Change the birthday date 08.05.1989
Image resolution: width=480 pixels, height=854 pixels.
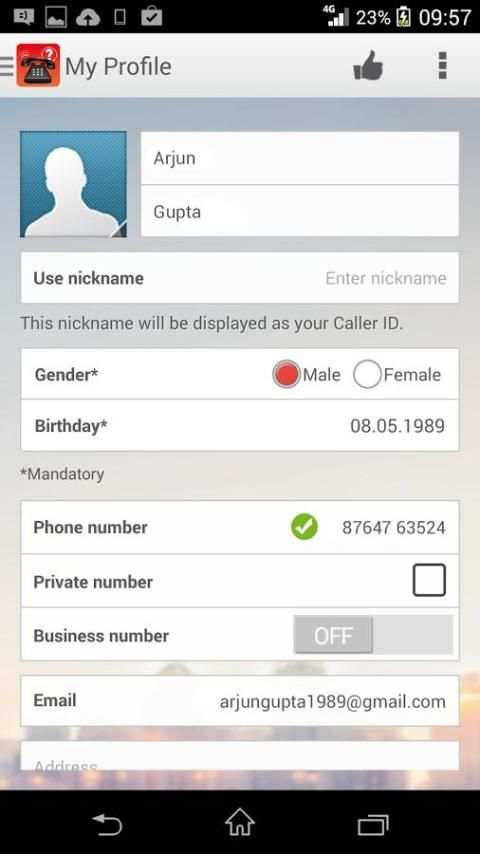point(397,425)
